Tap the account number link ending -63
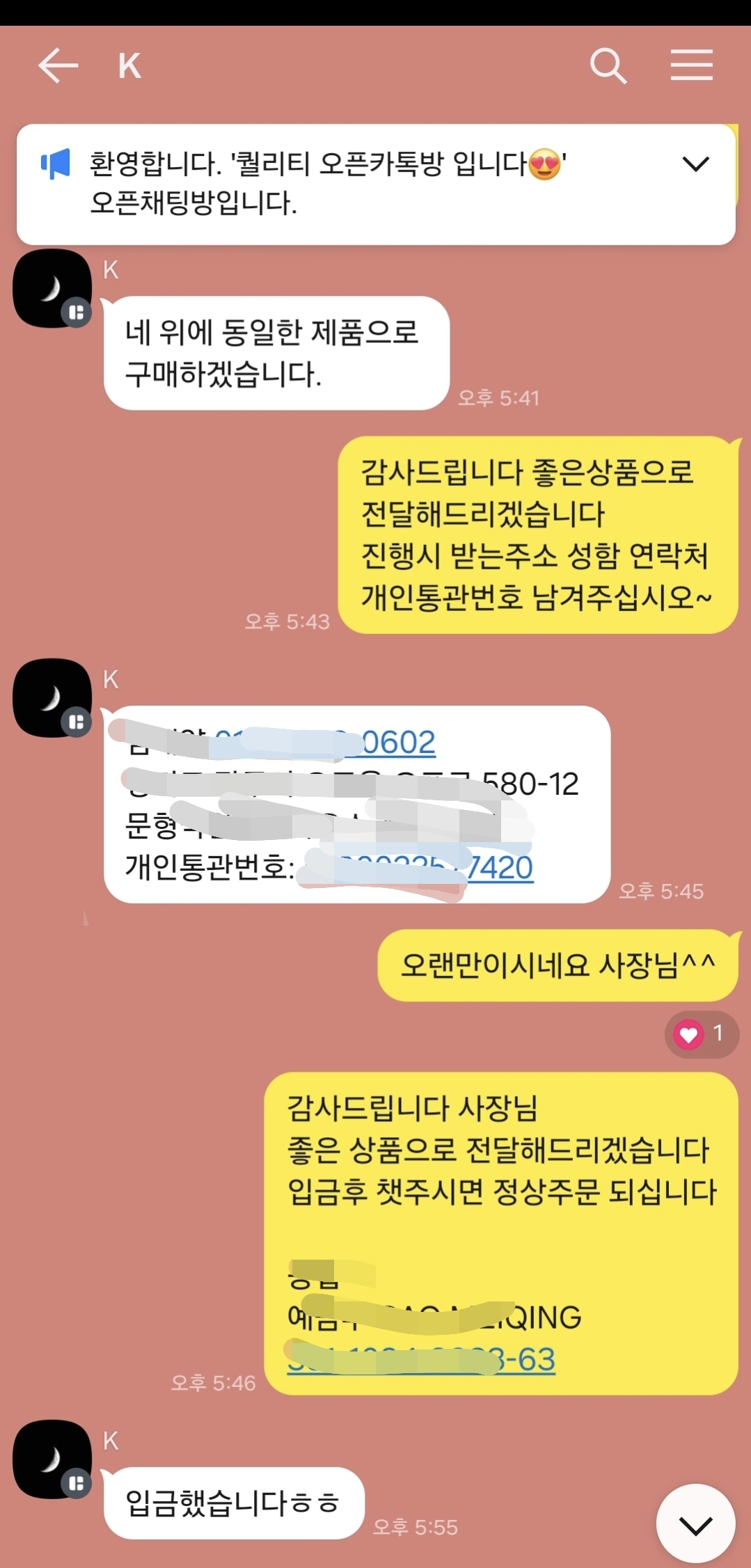 [529, 1359]
